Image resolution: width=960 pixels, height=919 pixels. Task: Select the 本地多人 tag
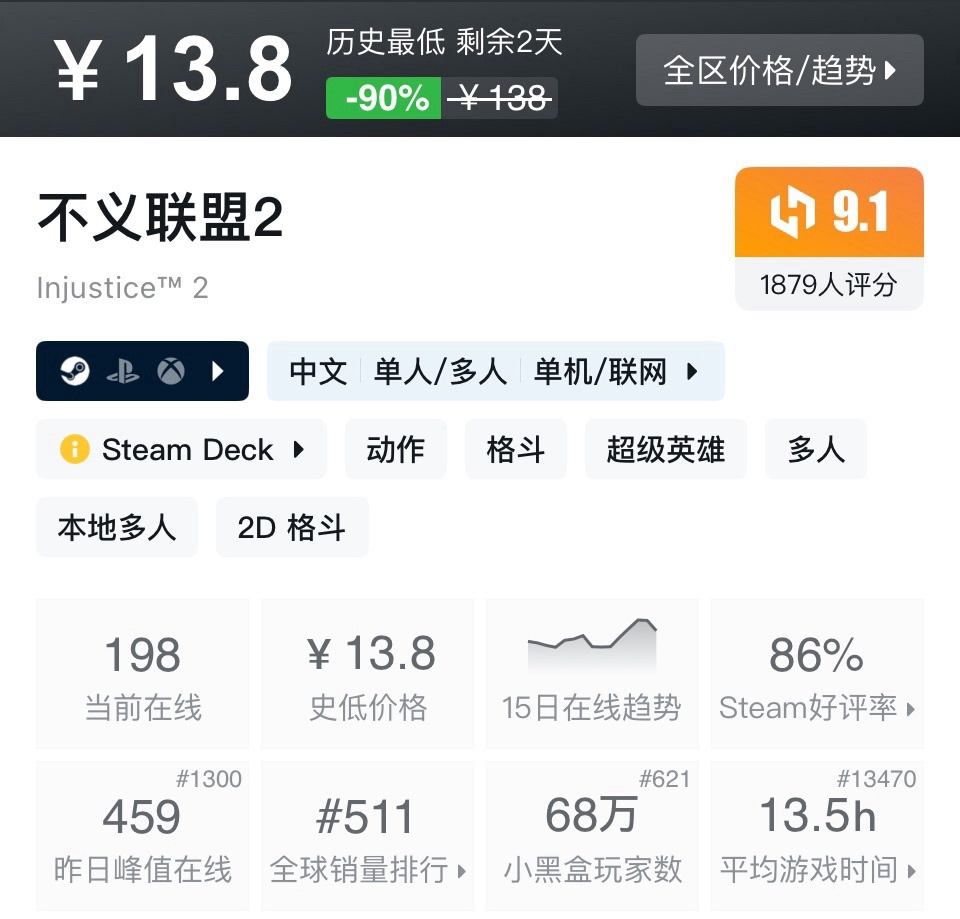click(x=117, y=527)
